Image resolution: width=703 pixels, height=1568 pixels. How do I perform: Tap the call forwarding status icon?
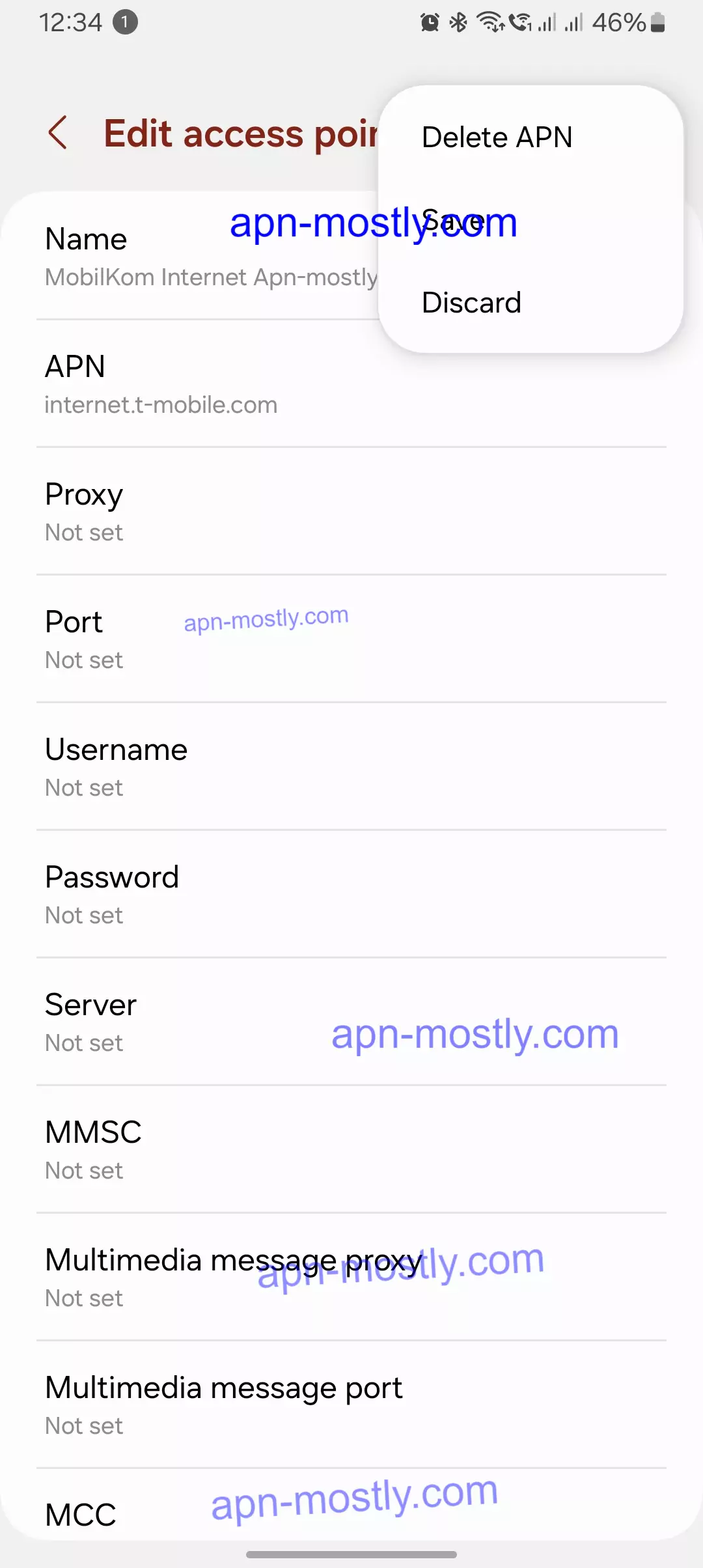[519, 21]
